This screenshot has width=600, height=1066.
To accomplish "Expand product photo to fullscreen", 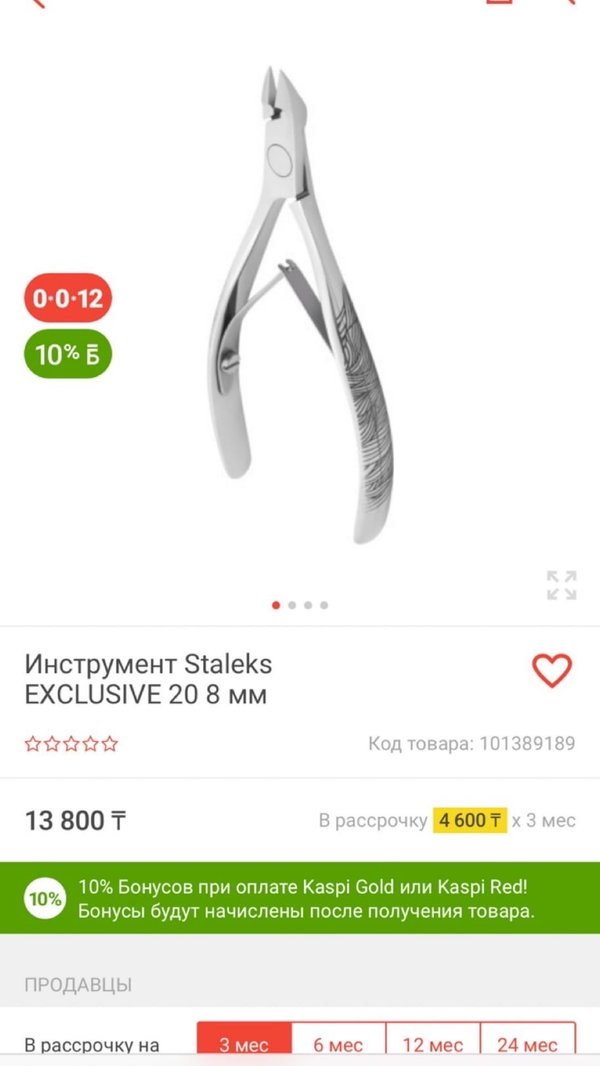I will [x=562, y=585].
